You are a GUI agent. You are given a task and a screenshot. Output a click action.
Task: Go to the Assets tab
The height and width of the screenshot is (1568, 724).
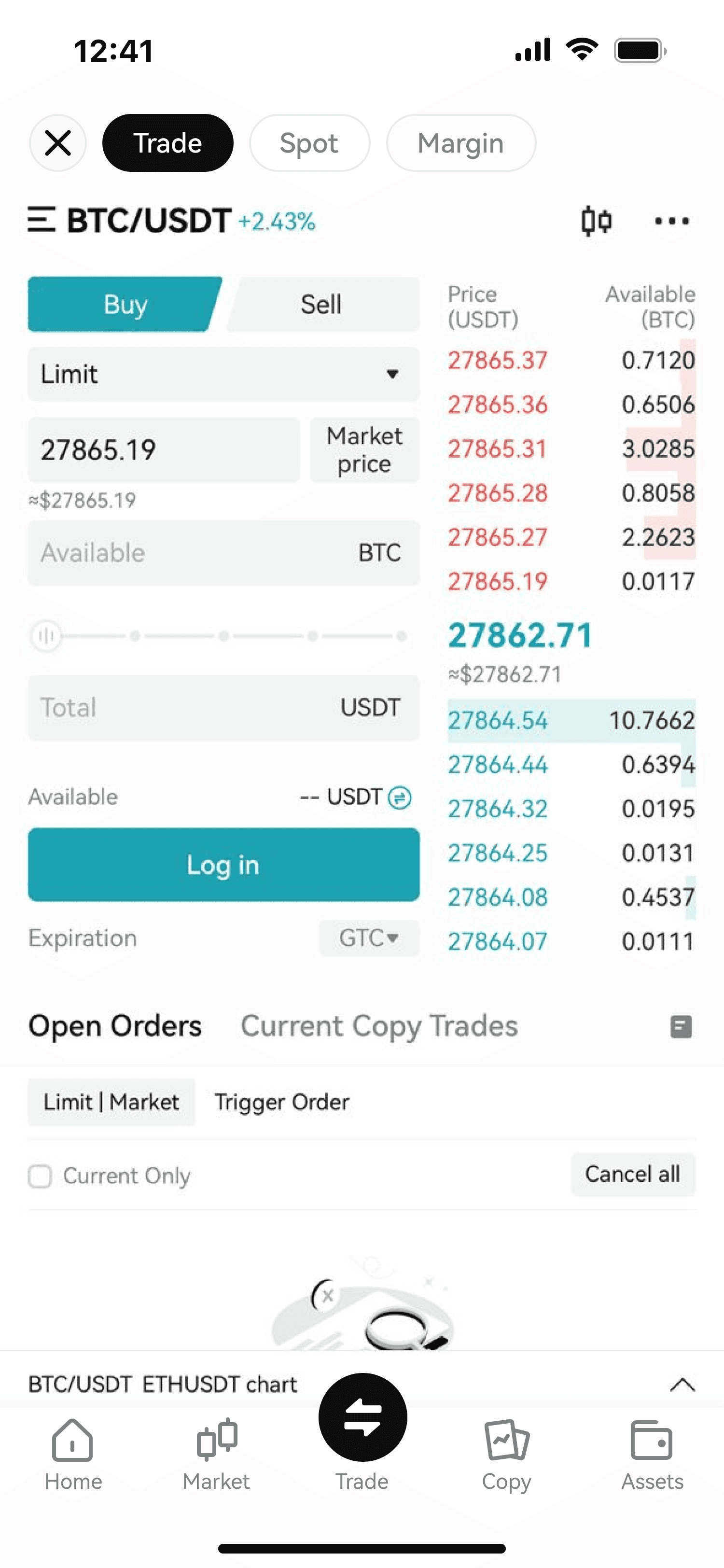click(652, 1454)
